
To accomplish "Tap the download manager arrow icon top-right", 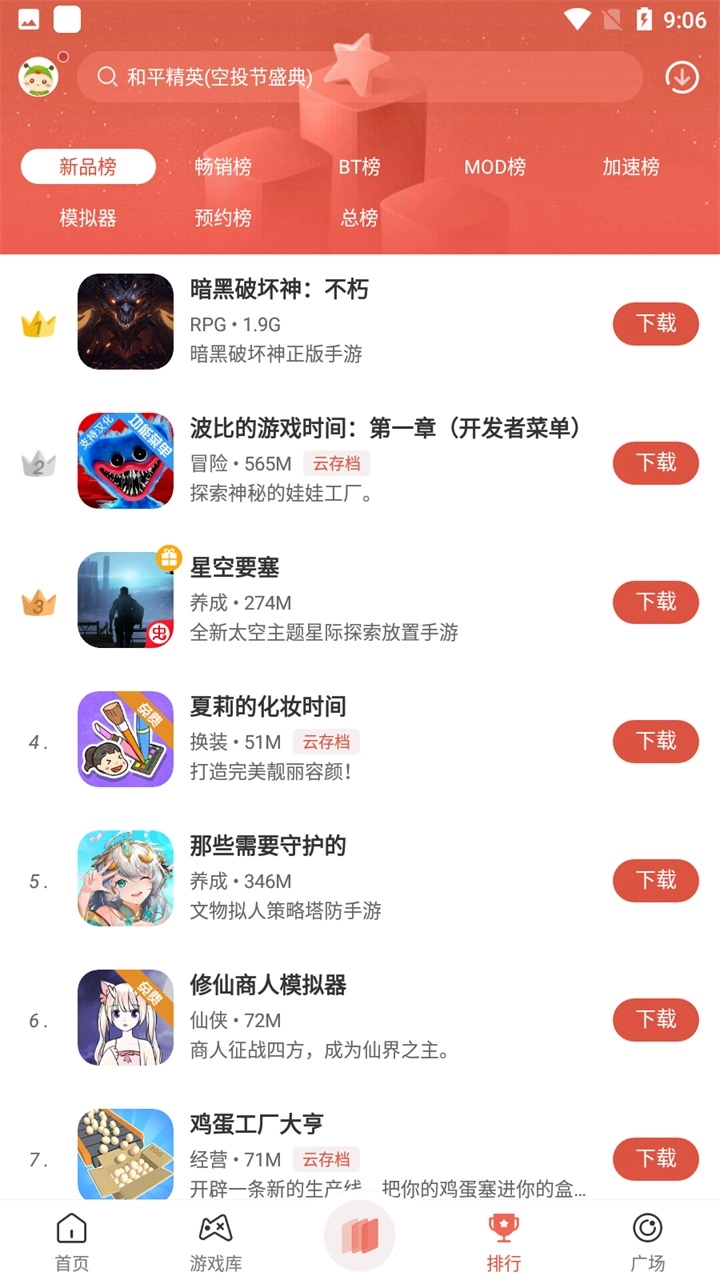I will coord(682,77).
